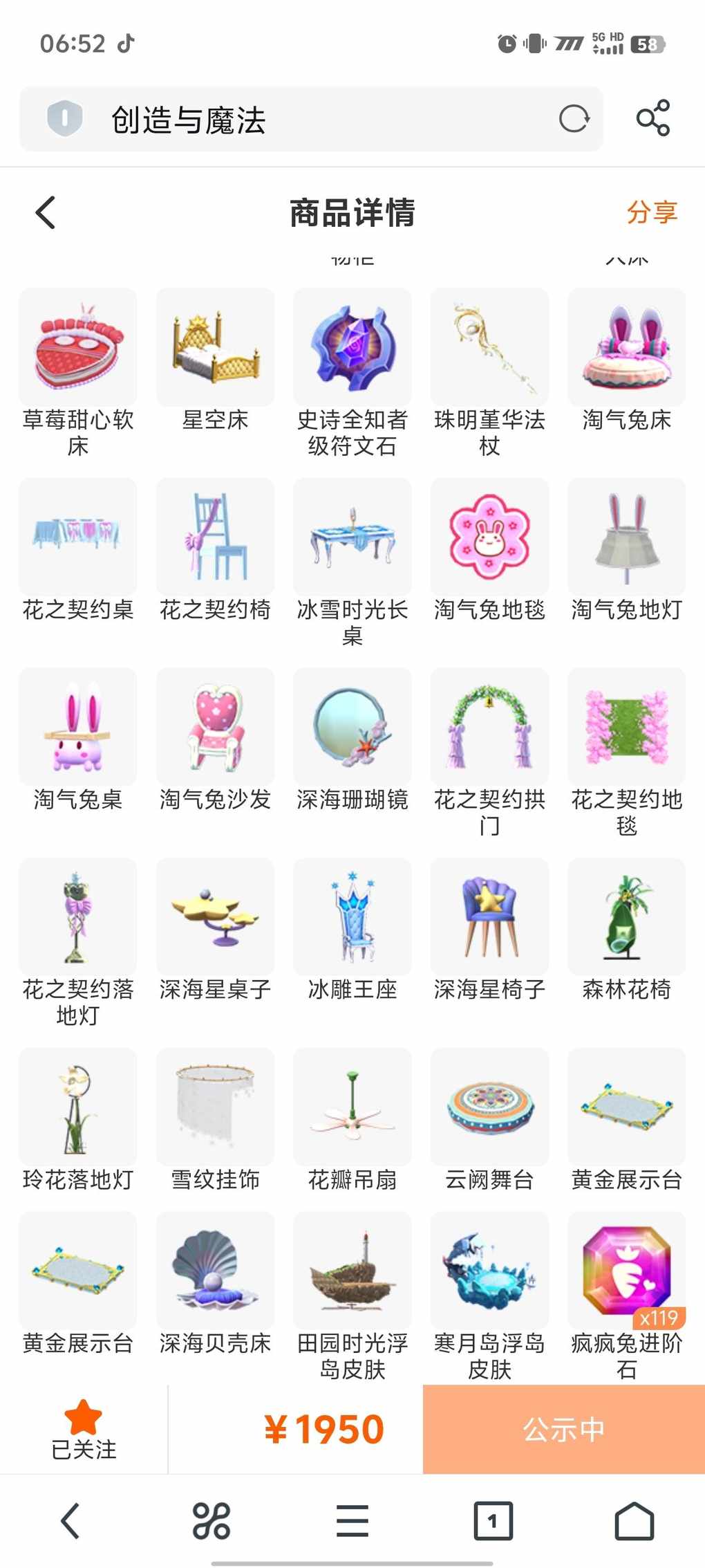Open the 寒月岛浮岛皮肤 tile

click(489, 1296)
